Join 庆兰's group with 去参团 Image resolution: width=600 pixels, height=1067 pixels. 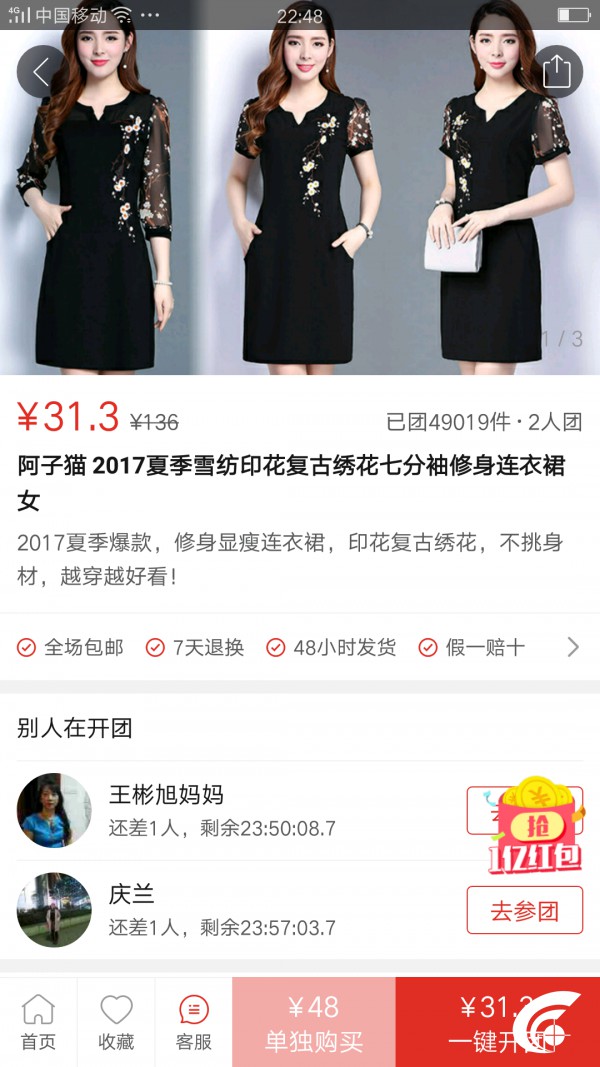point(524,910)
